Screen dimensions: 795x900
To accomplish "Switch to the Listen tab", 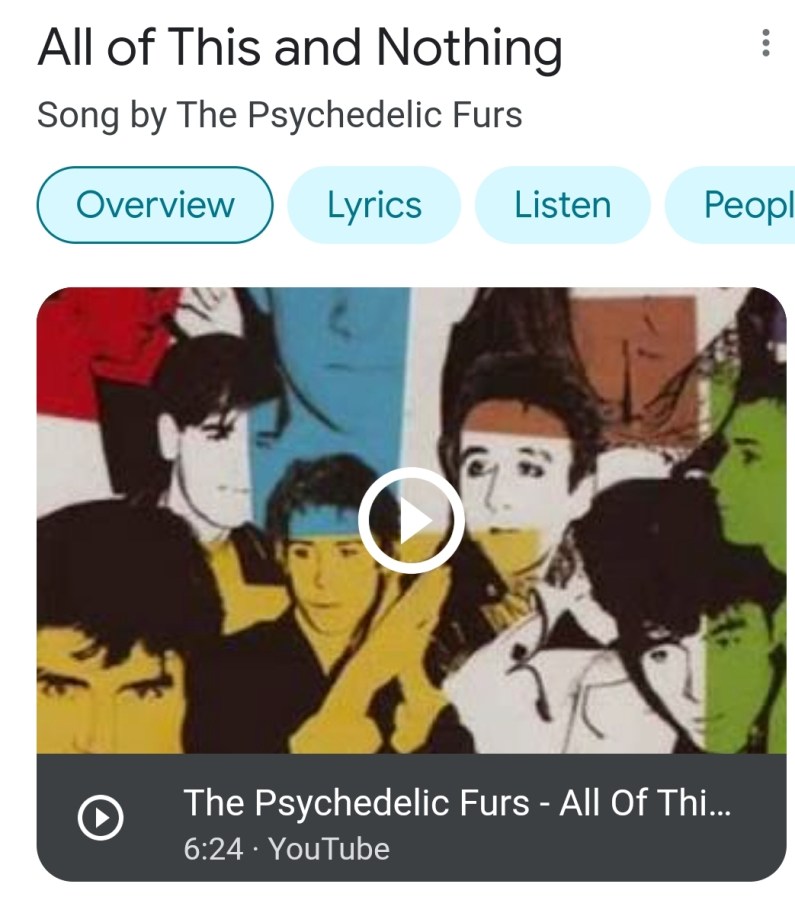I will (x=562, y=205).
